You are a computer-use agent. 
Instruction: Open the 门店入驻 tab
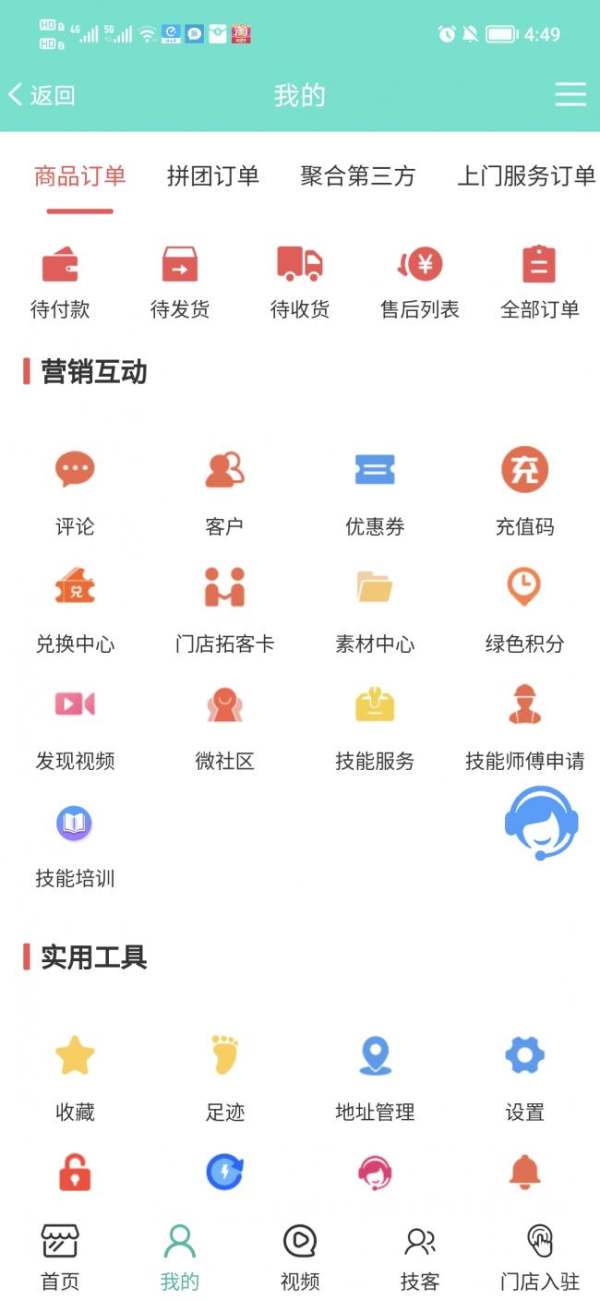pyautogui.click(x=540, y=1256)
